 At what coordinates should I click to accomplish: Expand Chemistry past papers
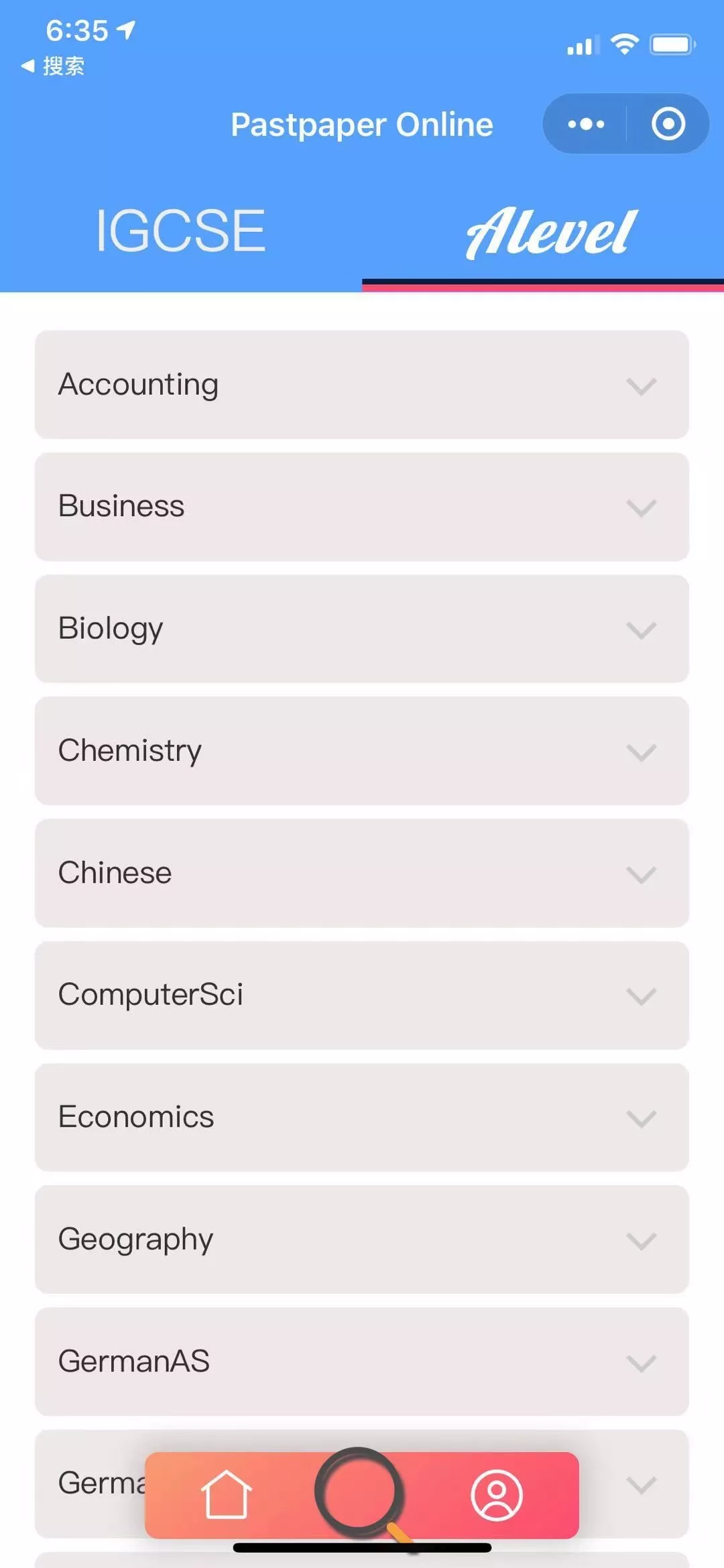[362, 751]
